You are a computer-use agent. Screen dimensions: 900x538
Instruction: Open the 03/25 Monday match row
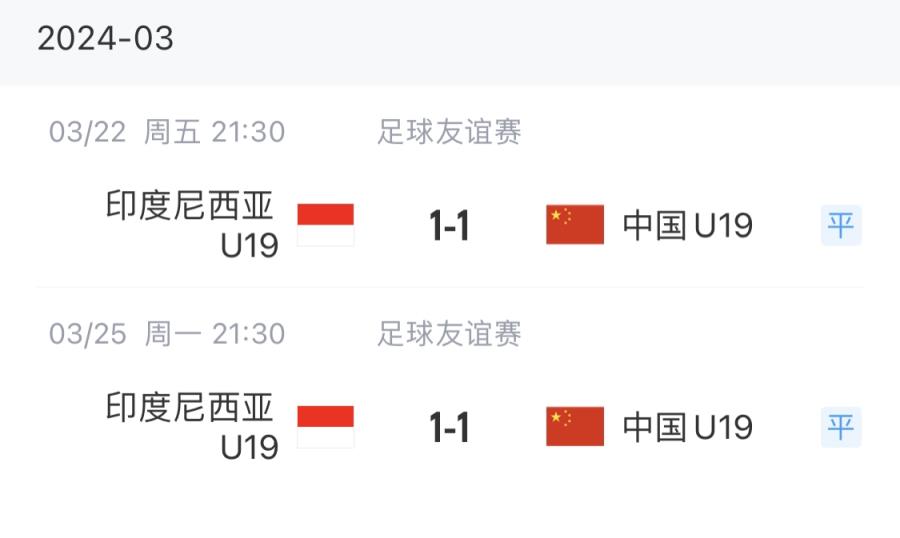pyautogui.click(x=449, y=427)
